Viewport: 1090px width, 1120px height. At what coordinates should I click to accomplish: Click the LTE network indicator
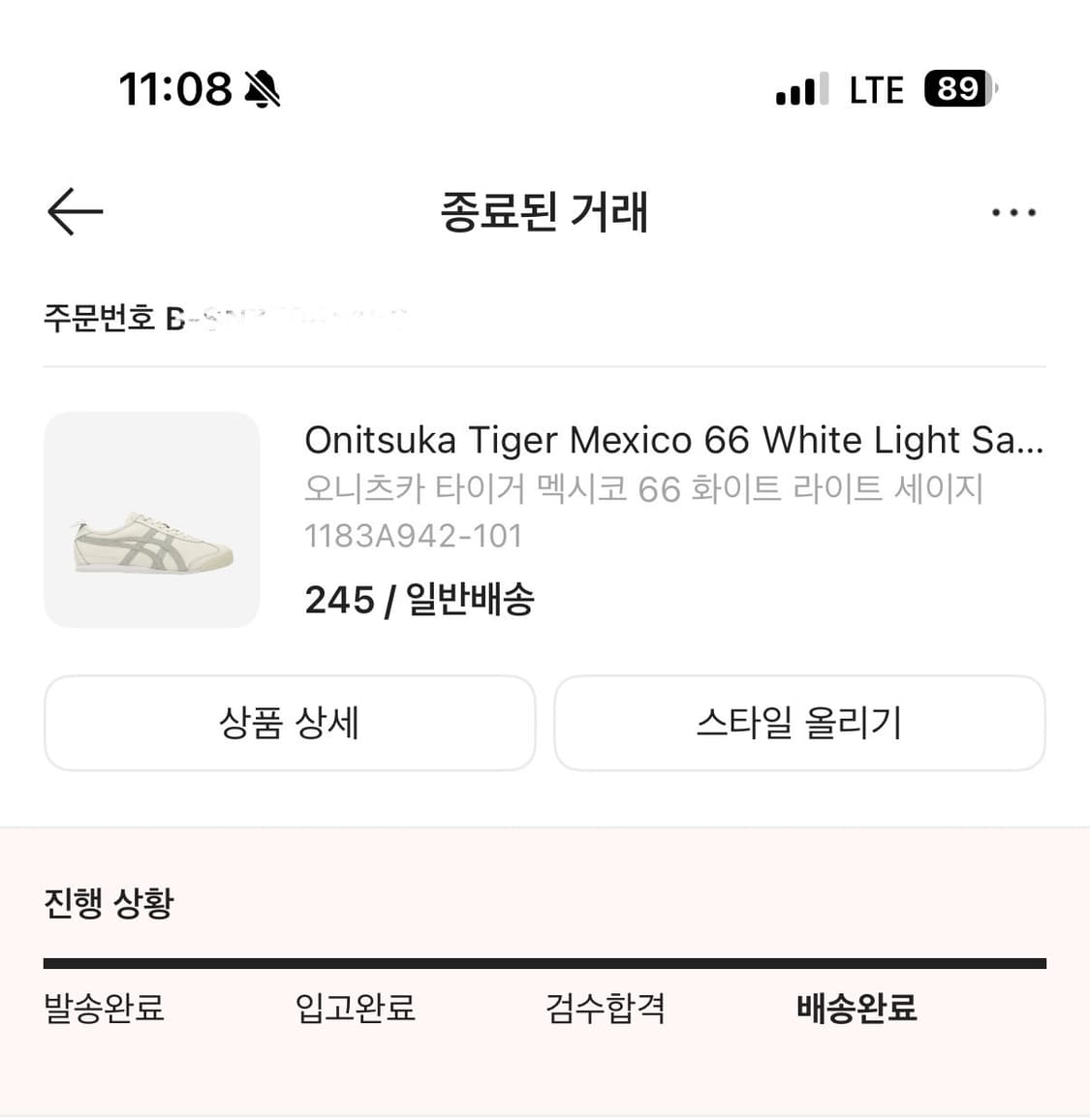(x=875, y=89)
